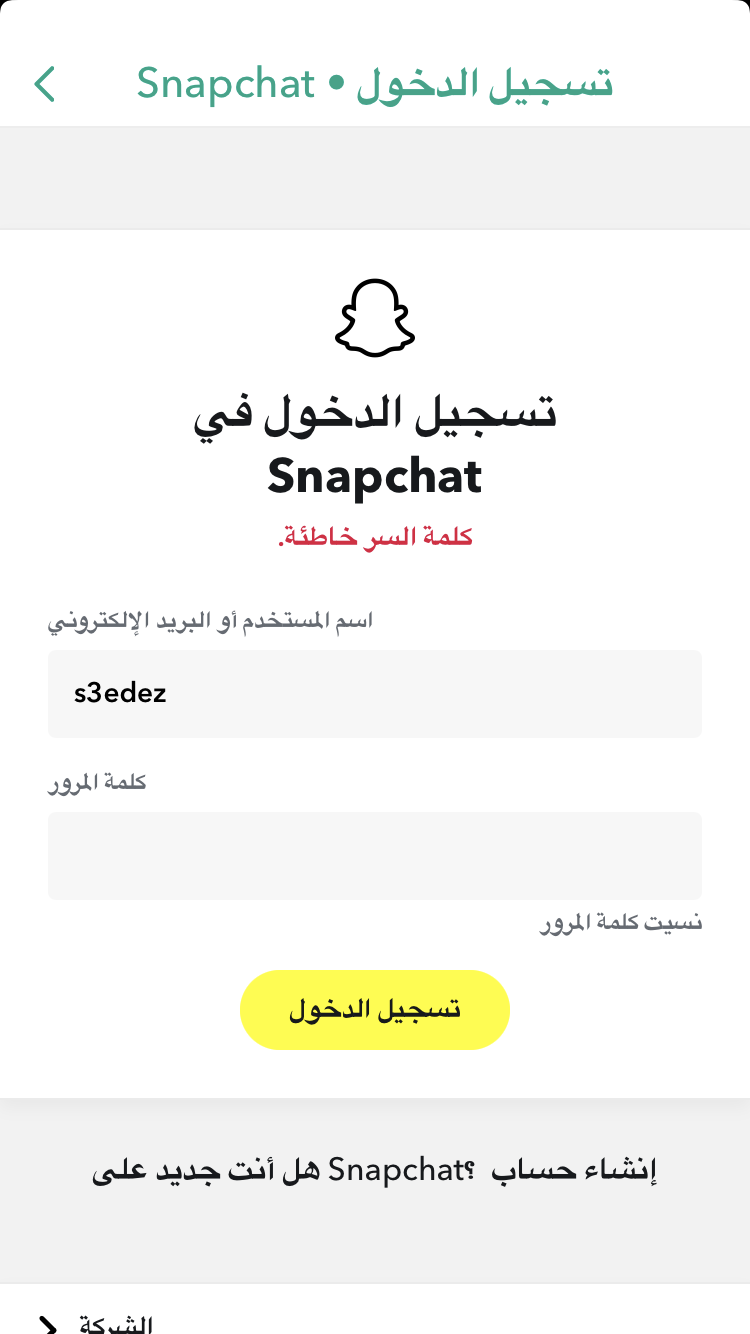Screen dimensions: 750x1334
Task: Tap the yellow تسجيل الدخول button
Action: [x=375, y=1010]
